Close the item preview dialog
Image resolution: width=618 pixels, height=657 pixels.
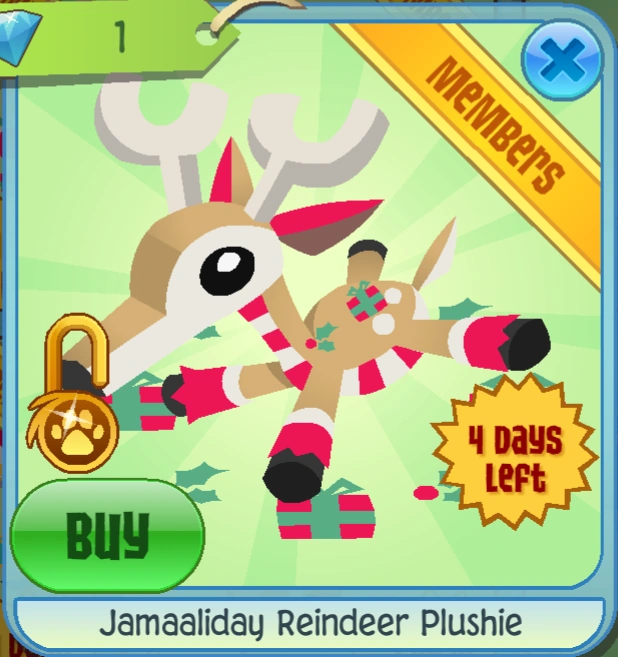pyautogui.click(x=562, y=60)
